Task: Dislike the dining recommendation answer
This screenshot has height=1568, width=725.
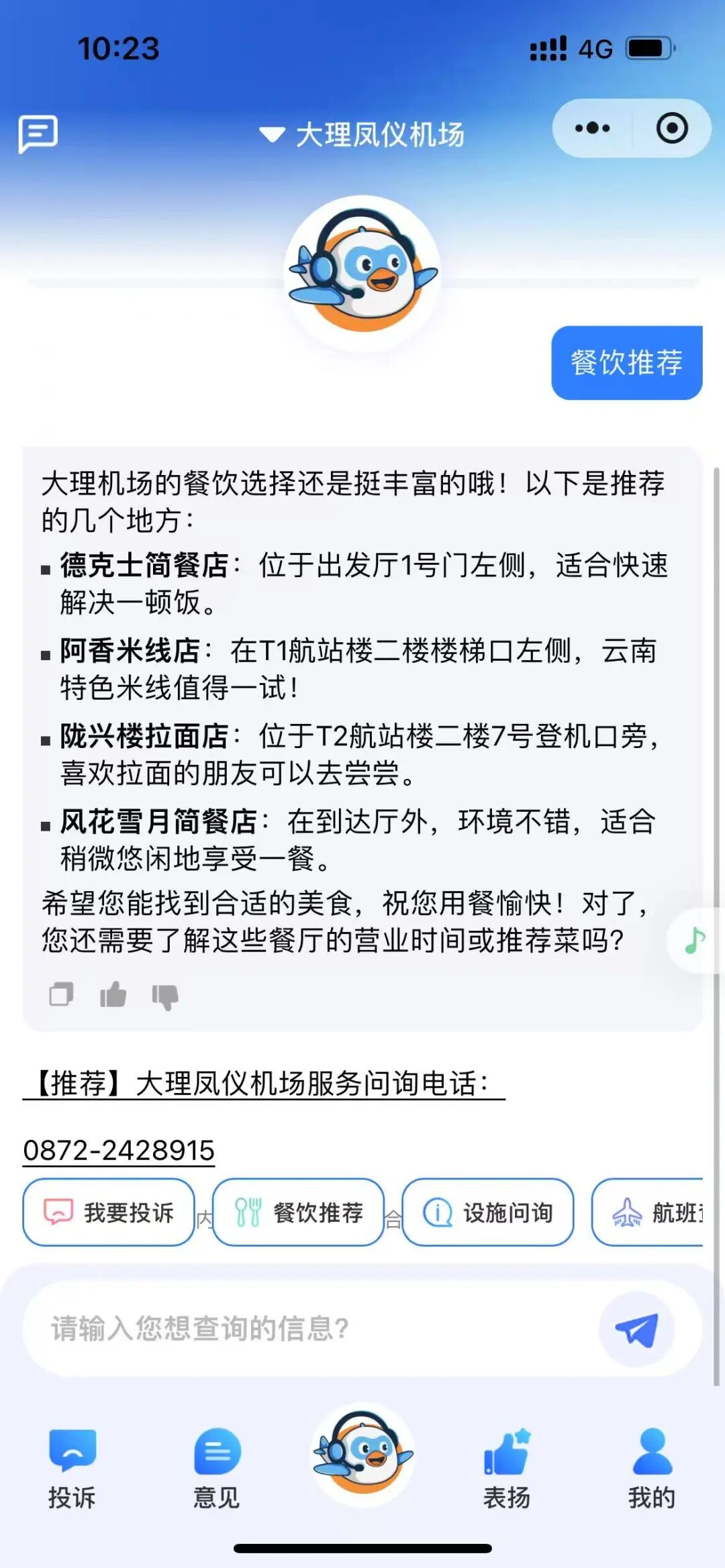Action: tap(165, 996)
